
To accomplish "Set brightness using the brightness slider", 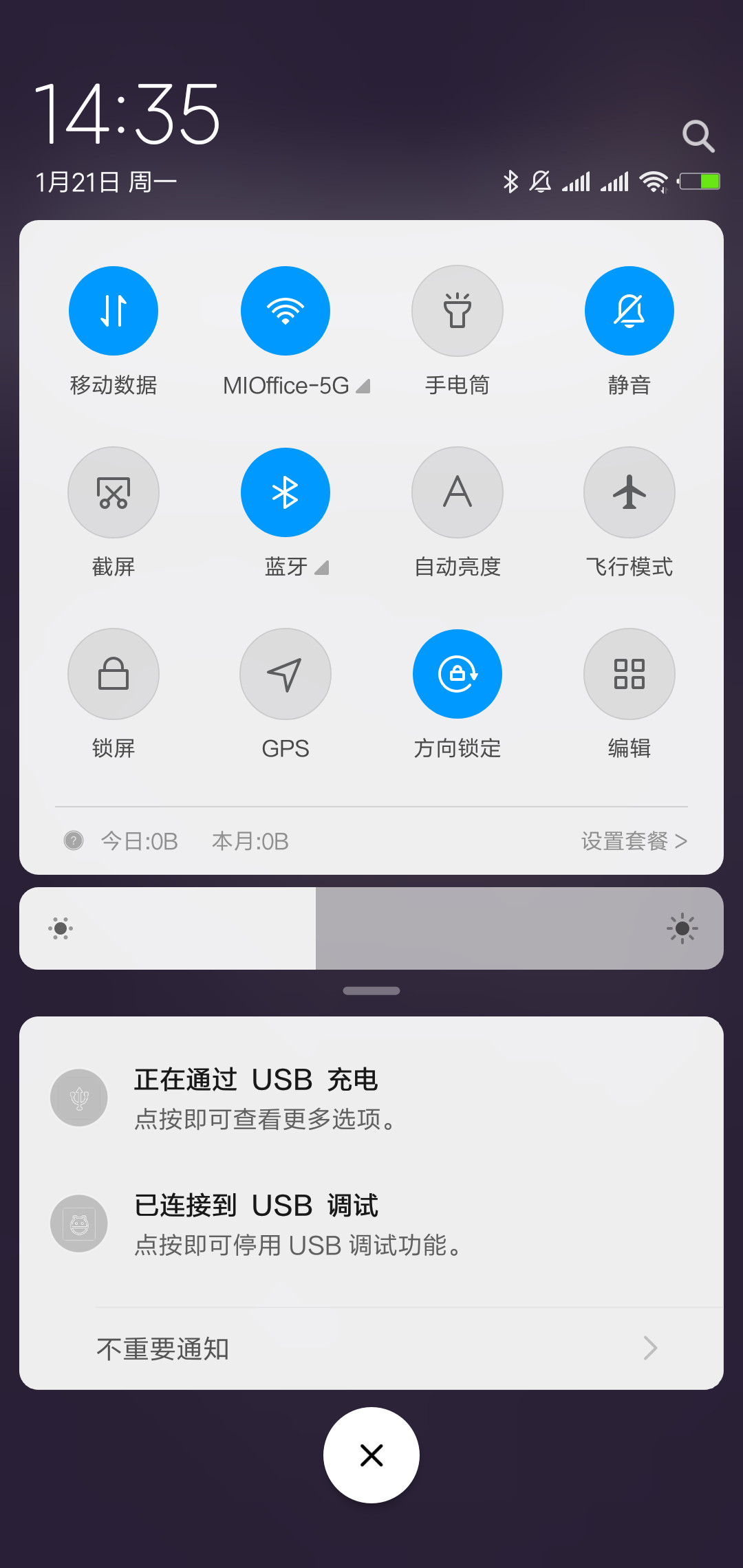I will coord(371,928).
